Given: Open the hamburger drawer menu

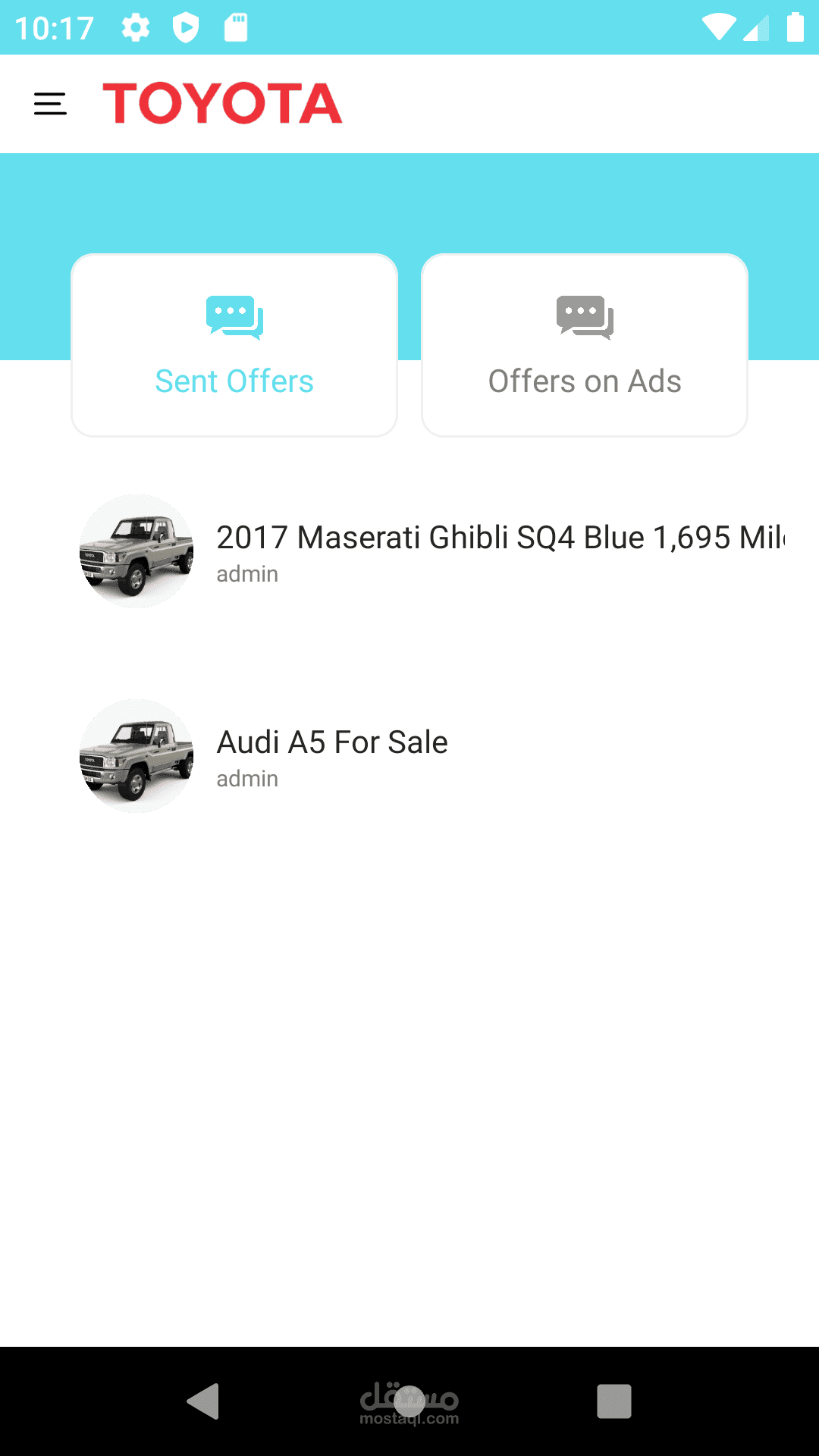Looking at the screenshot, I should point(50,104).
